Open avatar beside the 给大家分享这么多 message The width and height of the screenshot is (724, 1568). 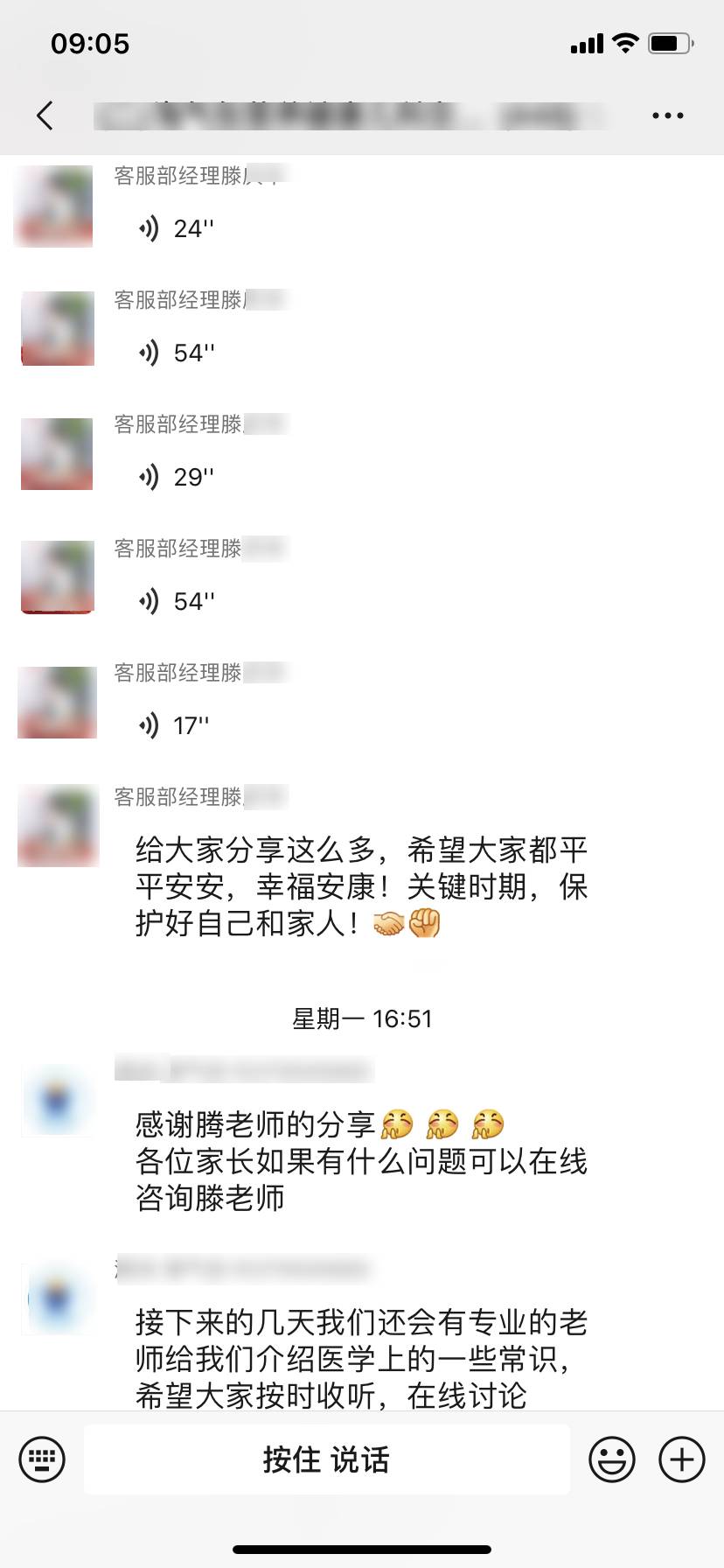coord(58,826)
